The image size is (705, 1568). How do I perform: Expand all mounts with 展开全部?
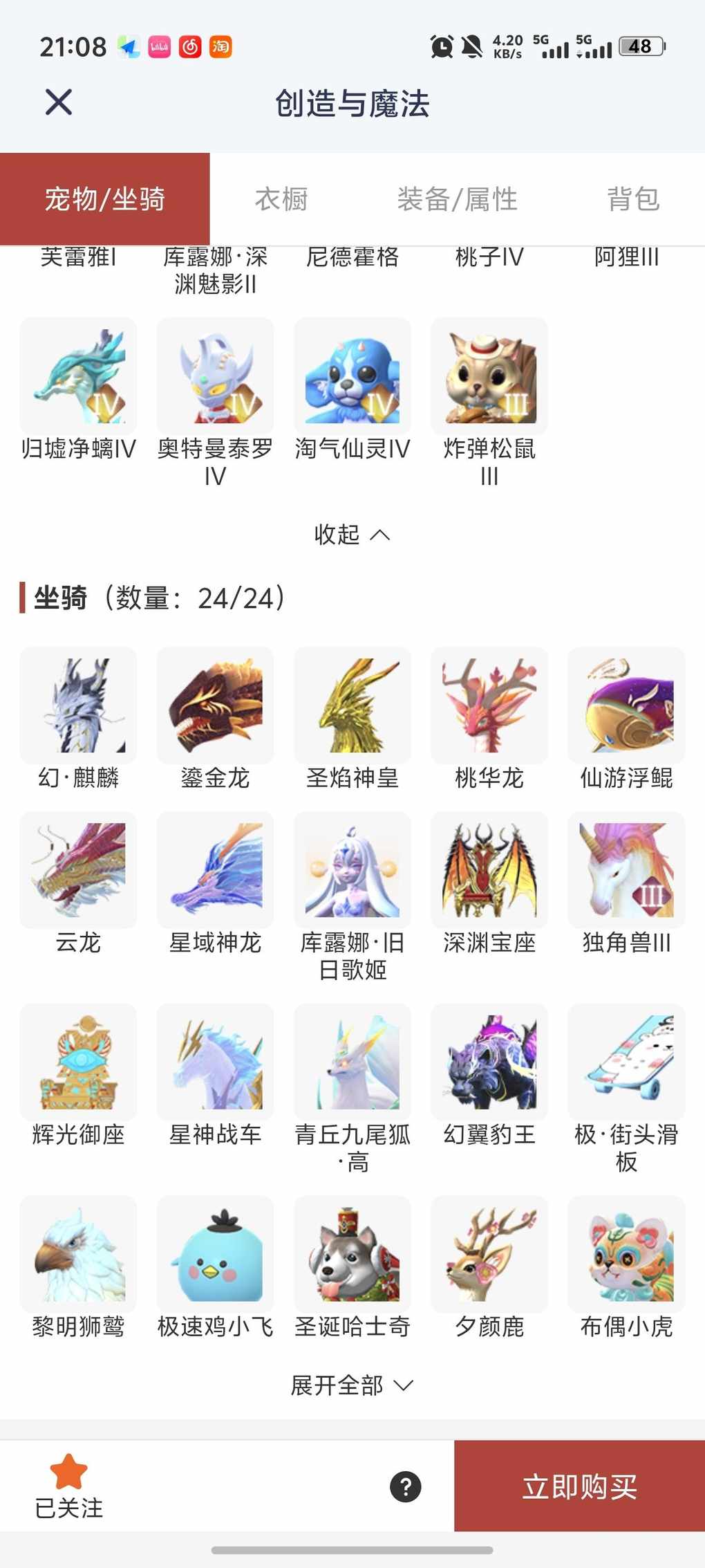352,1385
